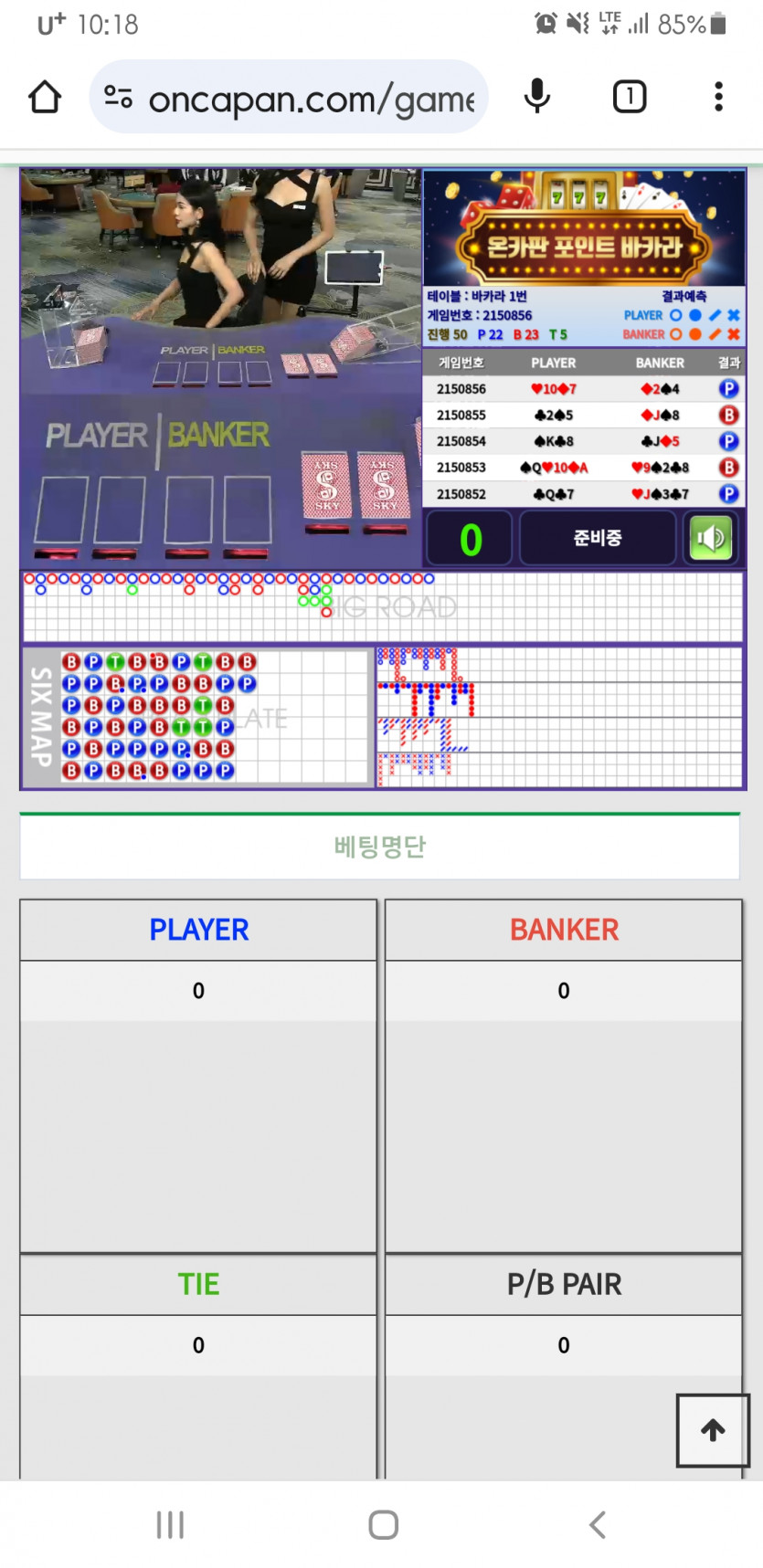
Task: Go to the browser home page
Action: (45, 97)
